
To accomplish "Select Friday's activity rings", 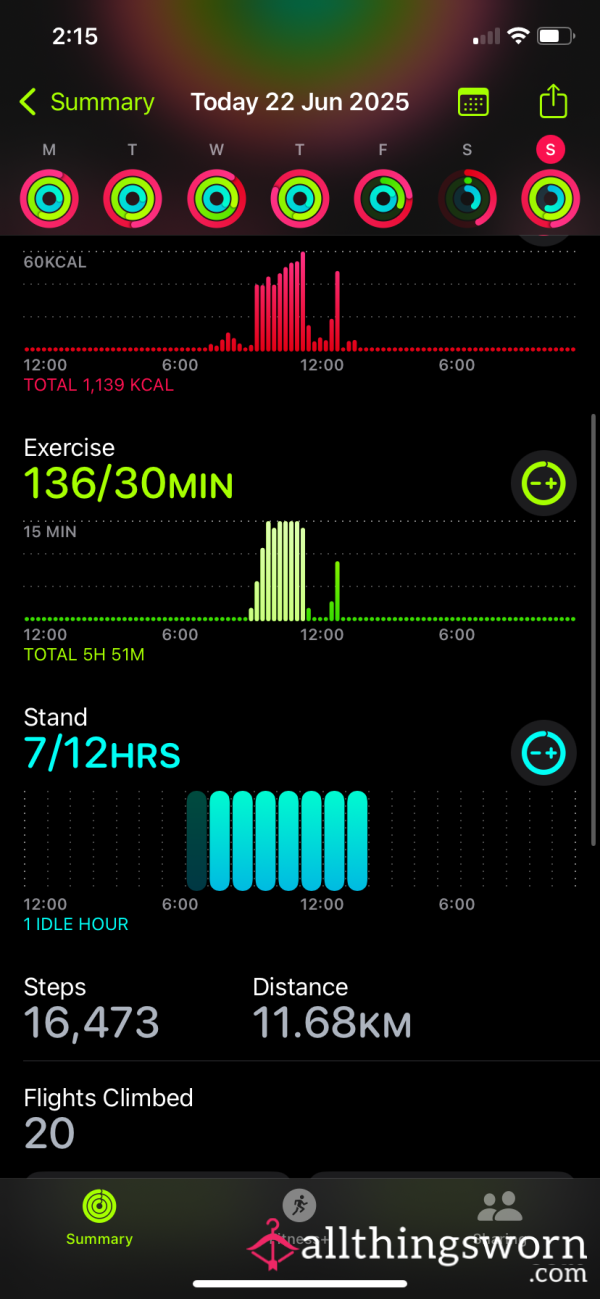I will tap(383, 200).
